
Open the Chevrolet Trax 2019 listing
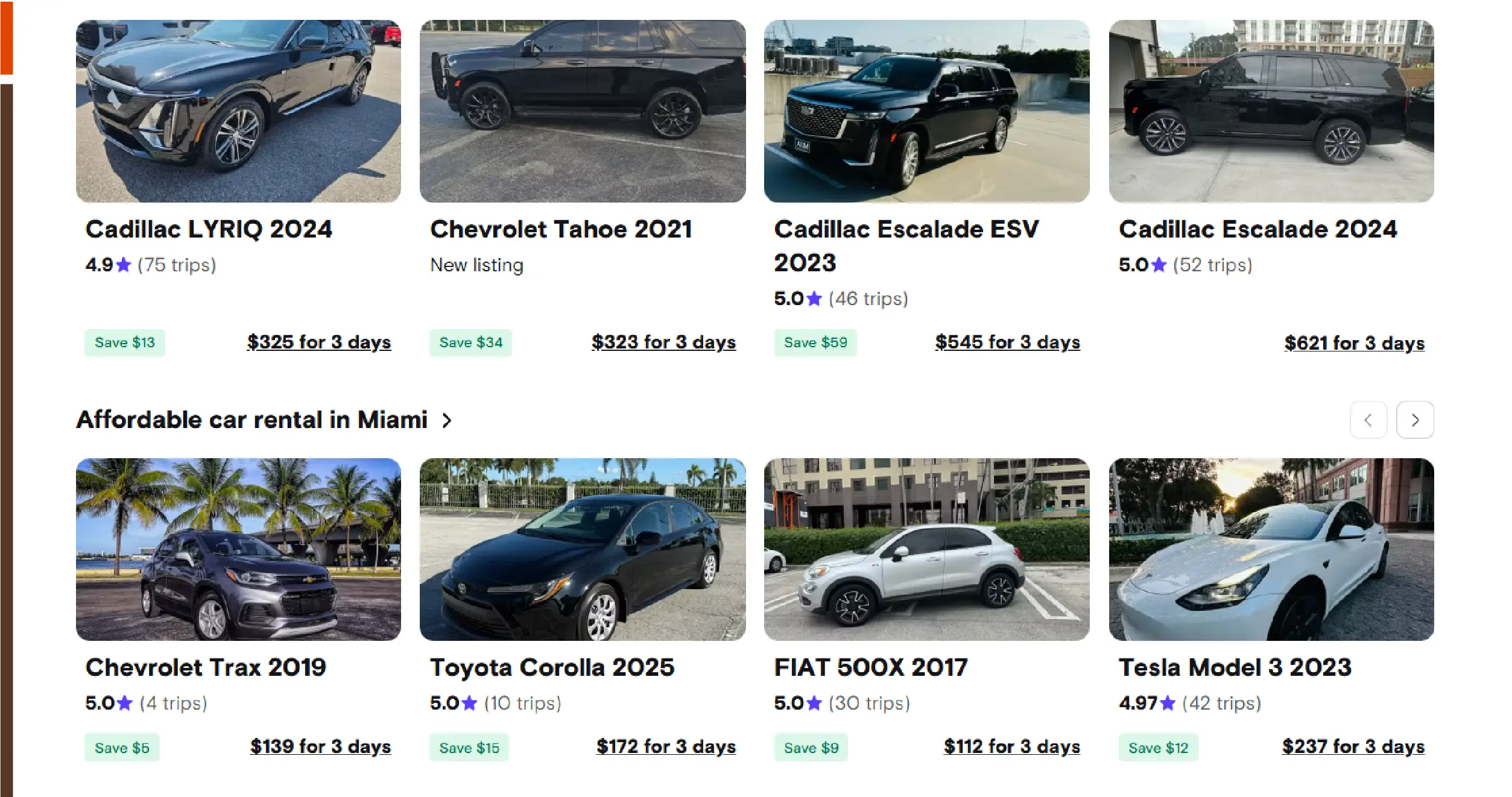click(x=238, y=549)
